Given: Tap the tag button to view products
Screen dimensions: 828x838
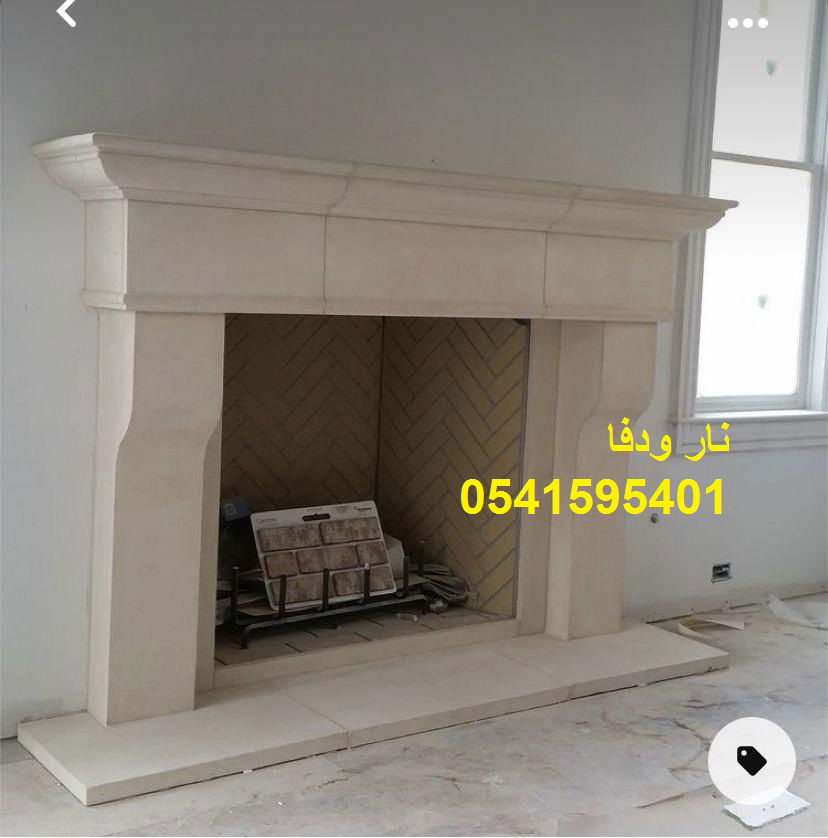Looking at the screenshot, I should [752, 762].
